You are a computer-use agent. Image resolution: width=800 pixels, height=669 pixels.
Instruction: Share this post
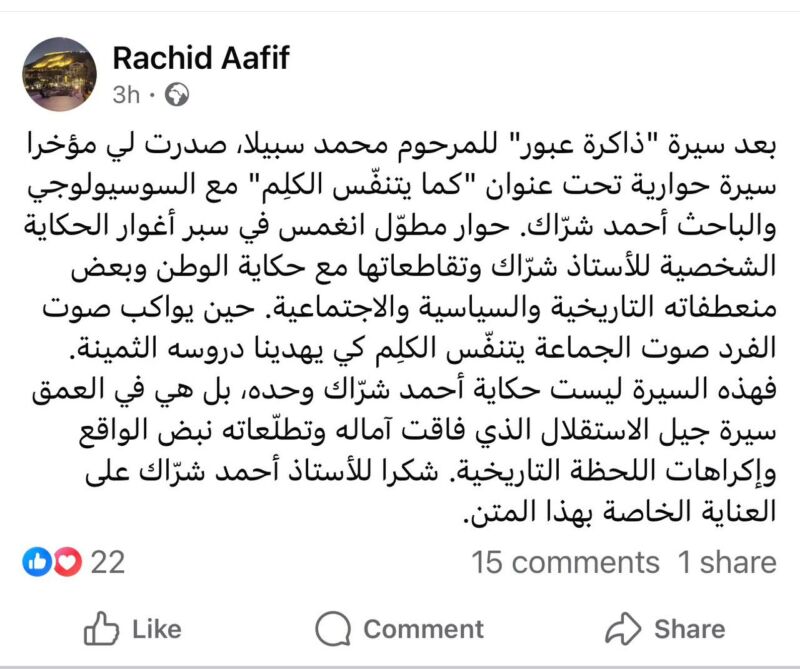[665, 628]
